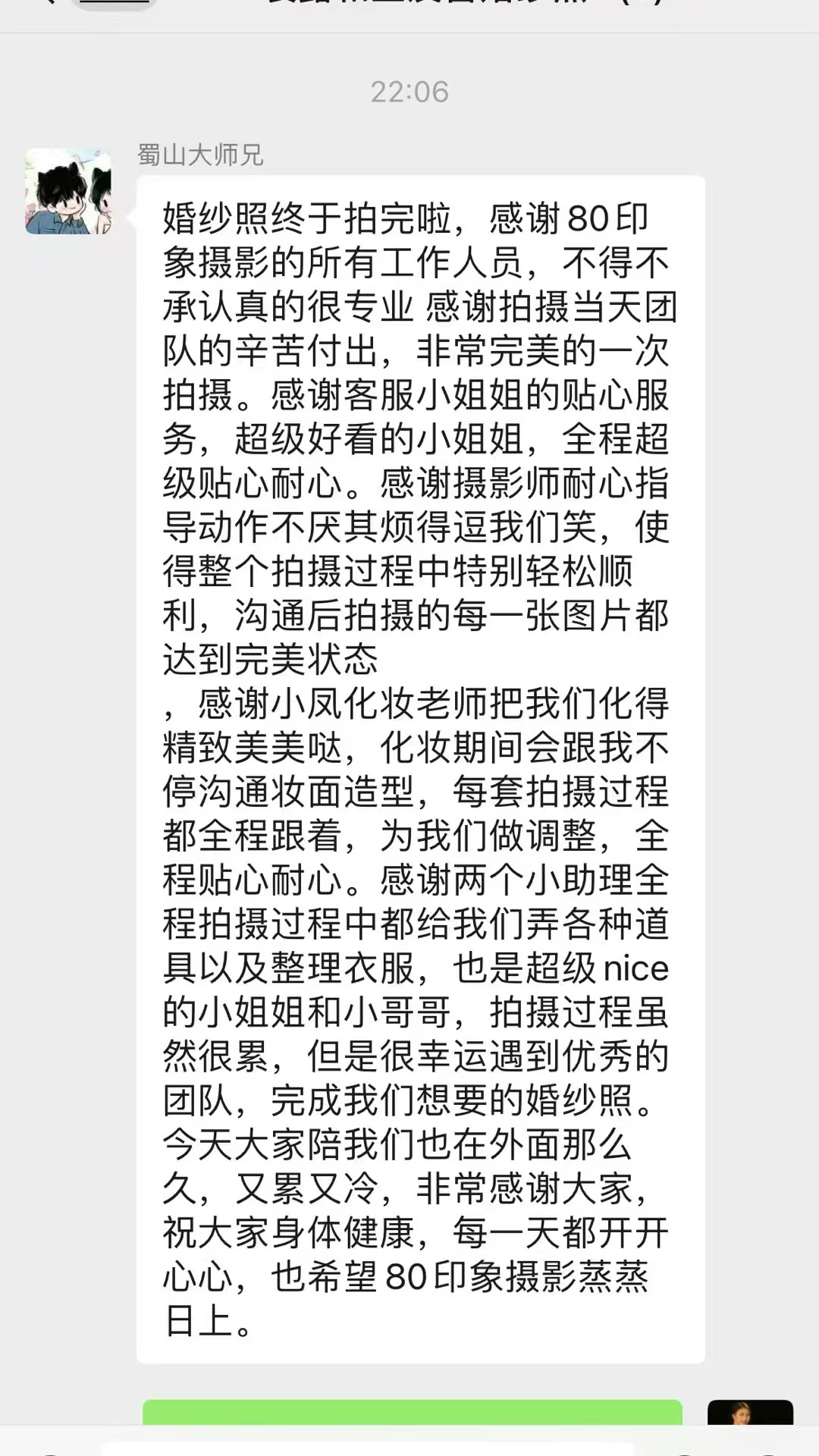Open the sender's avatar beside green message
Image resolution: width=819 pixels, height=1456 pixels.
(x=749, y=1414)
